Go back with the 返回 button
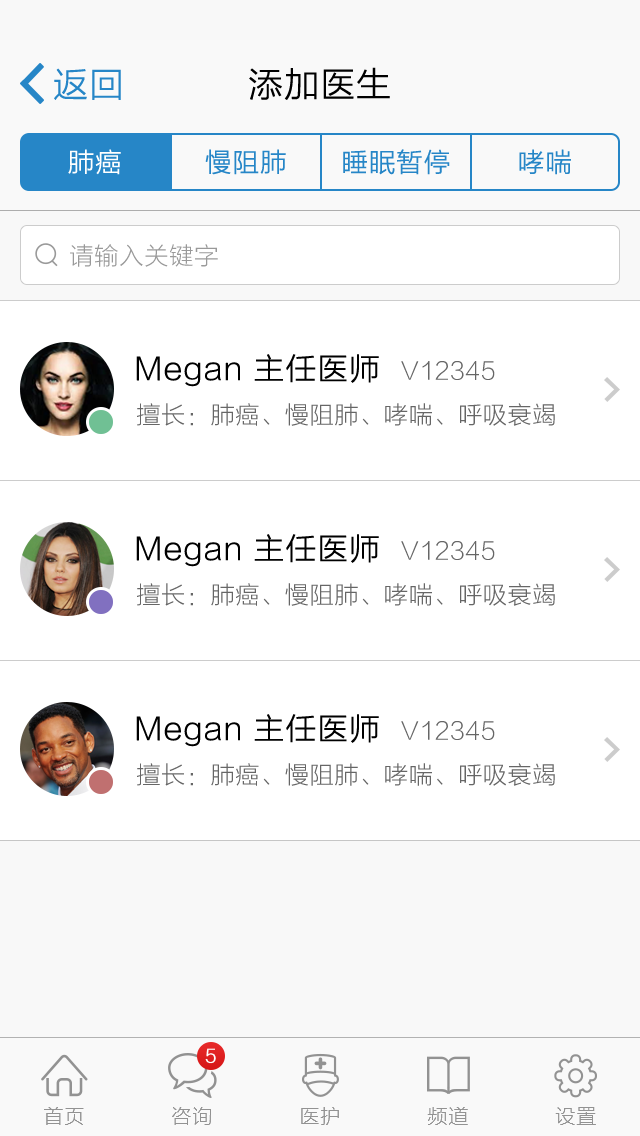Screen dimensions: 640x1136 [72, 85]
